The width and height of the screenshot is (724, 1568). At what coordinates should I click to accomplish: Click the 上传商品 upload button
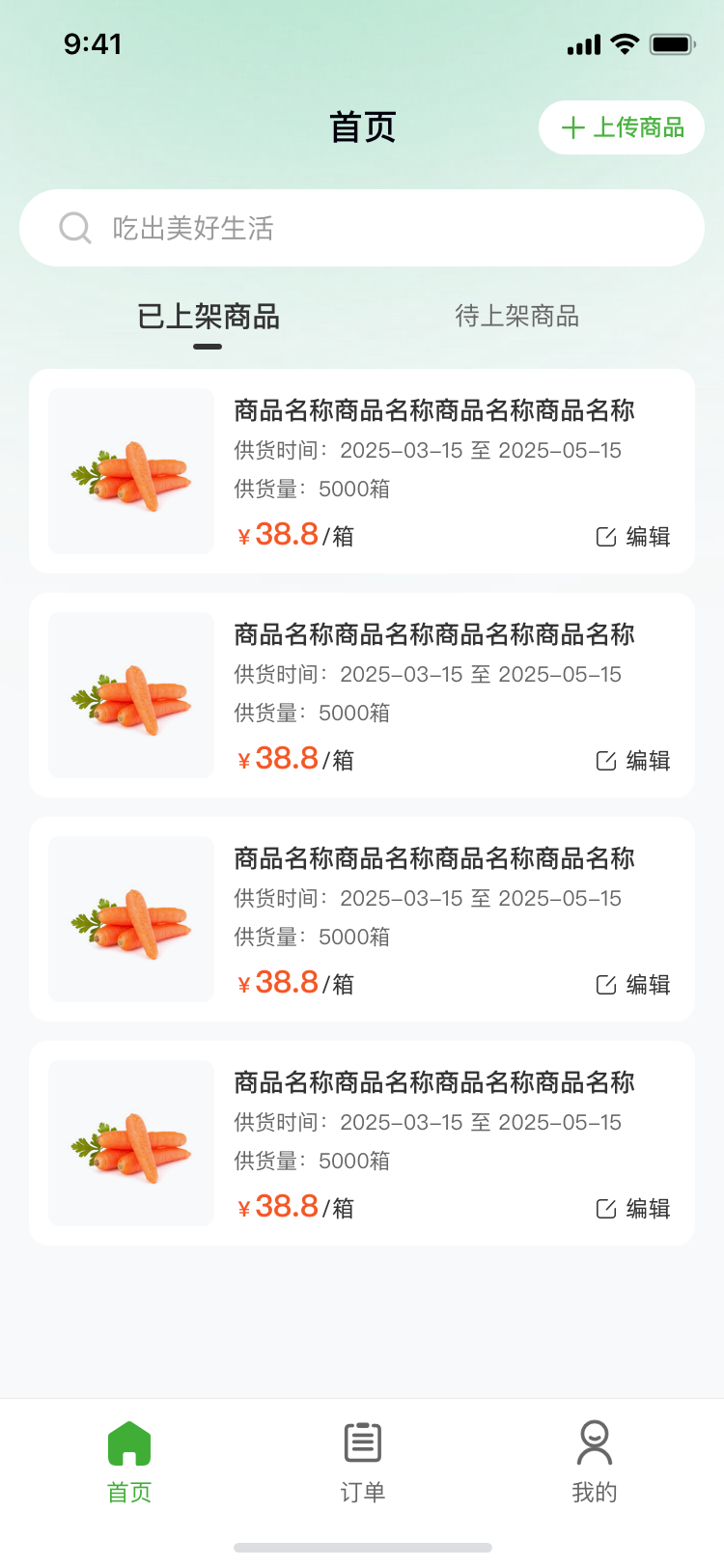click(621, 127)
